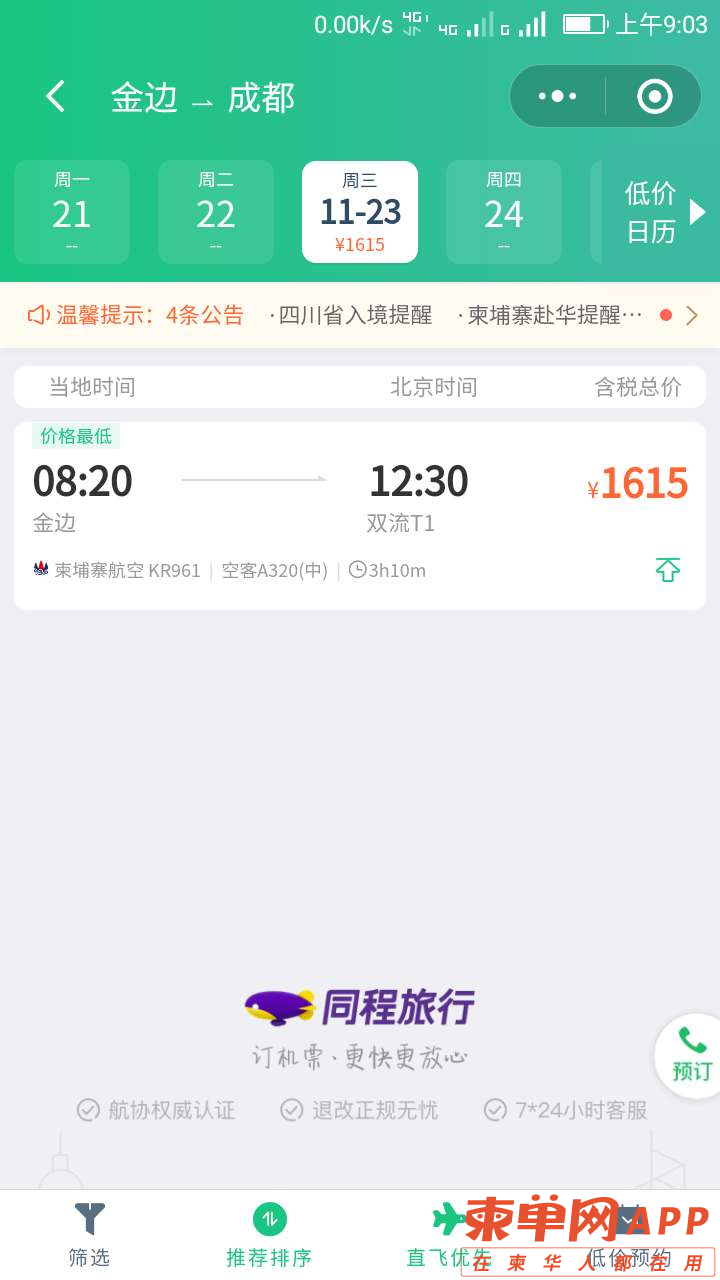The image size is (720, 1280).
Task: Select Wednesday 11-23 date priced ¥1615
Action: click(360, 212)
